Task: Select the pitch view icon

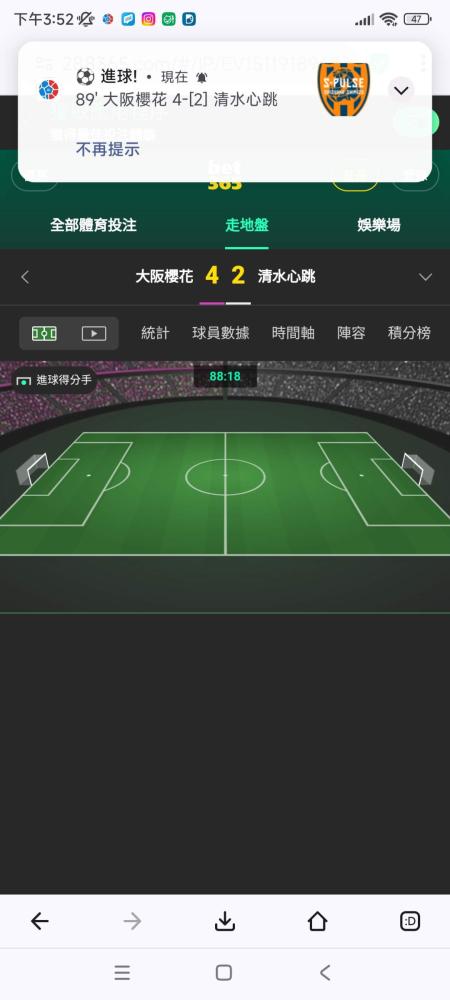Action: click(44, 333)
